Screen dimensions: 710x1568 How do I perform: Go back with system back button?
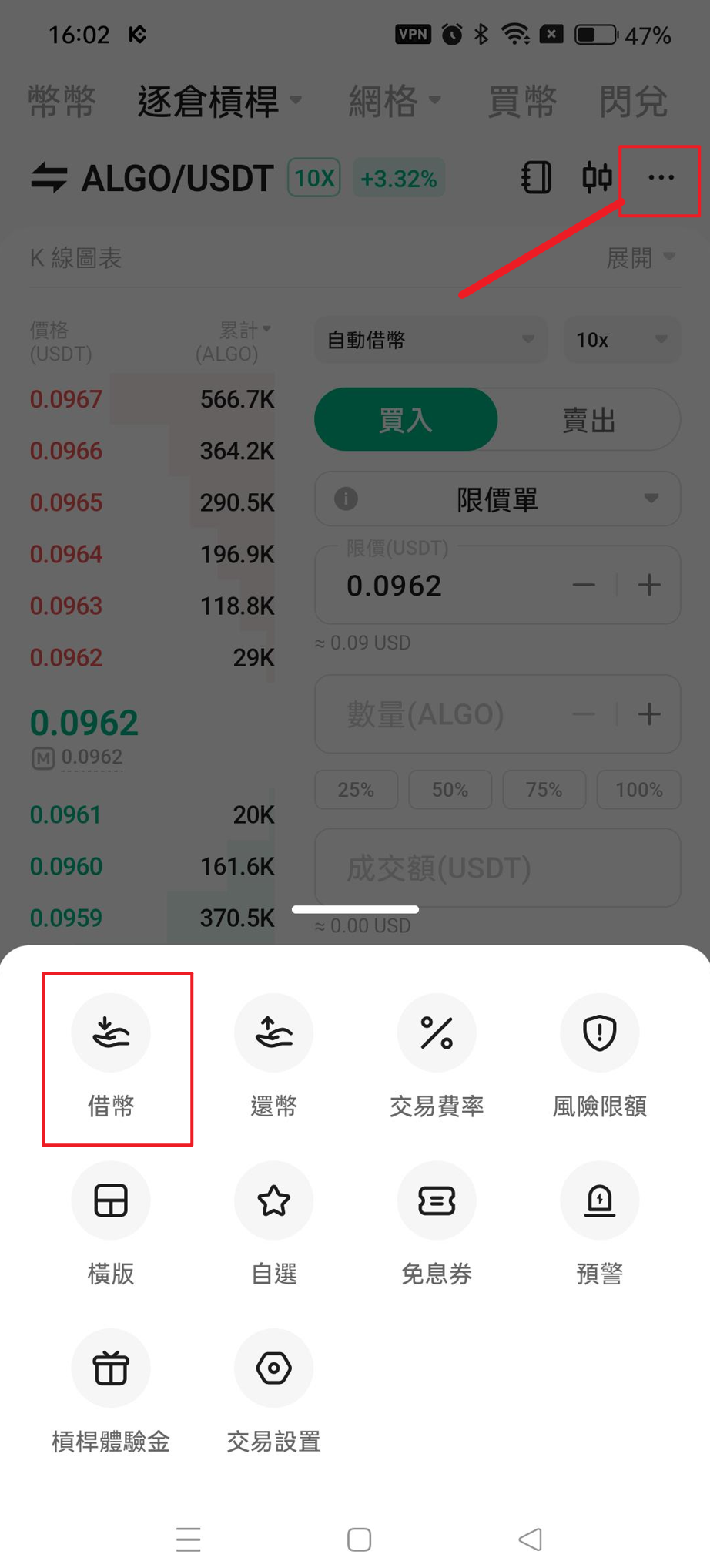tap(530, 1539)
